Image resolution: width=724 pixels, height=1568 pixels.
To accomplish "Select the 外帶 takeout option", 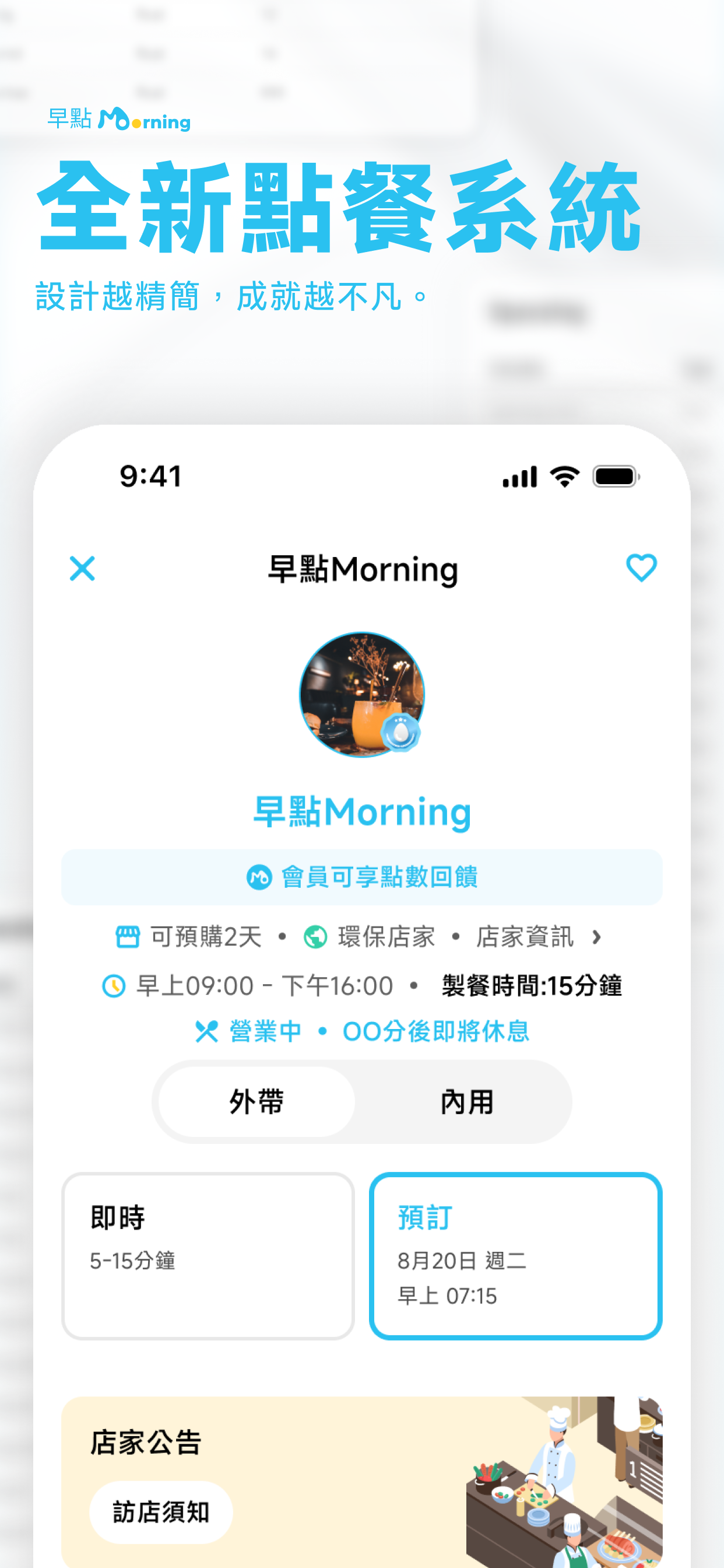I will coord(255,1102).
